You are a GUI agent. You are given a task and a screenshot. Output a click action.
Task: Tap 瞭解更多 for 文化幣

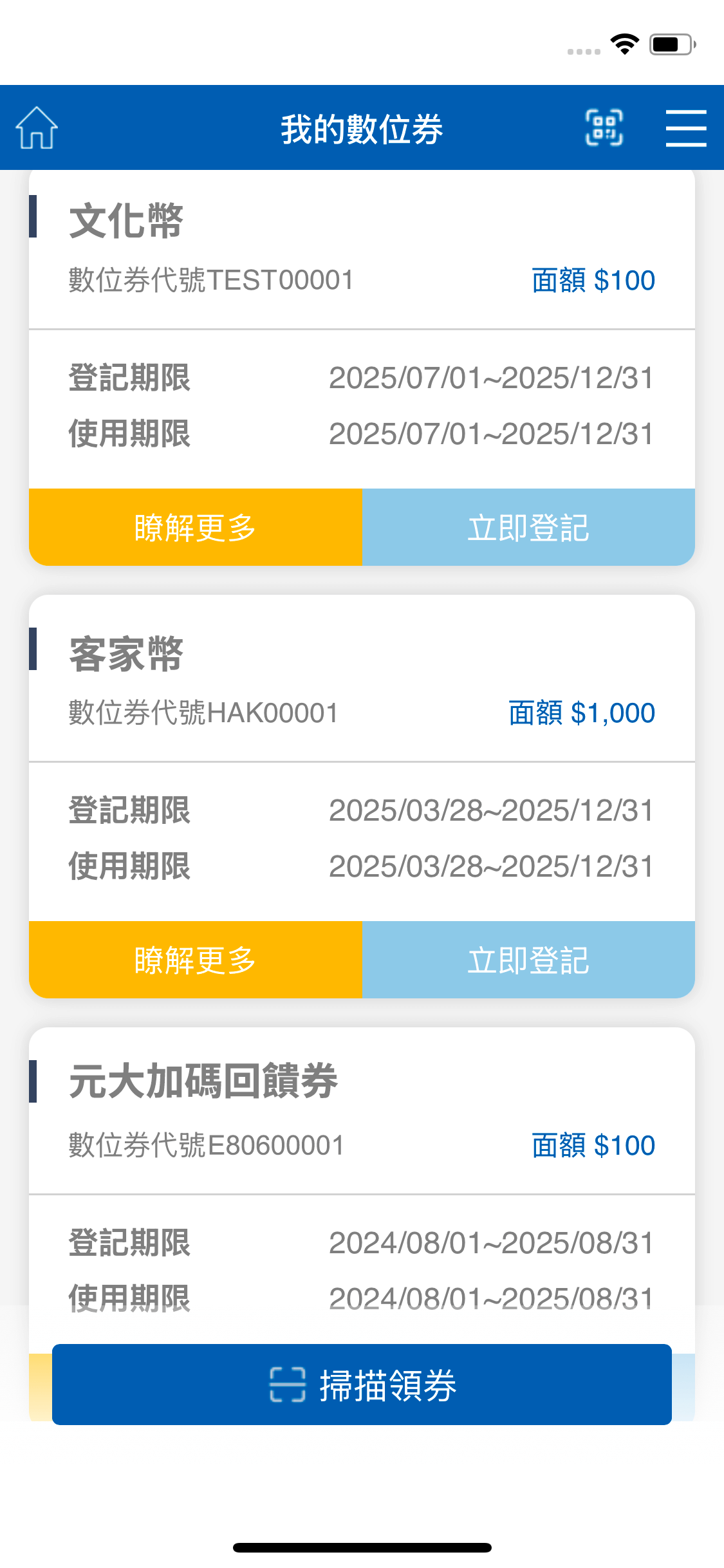pyautogui.click(x=196, y=527)
